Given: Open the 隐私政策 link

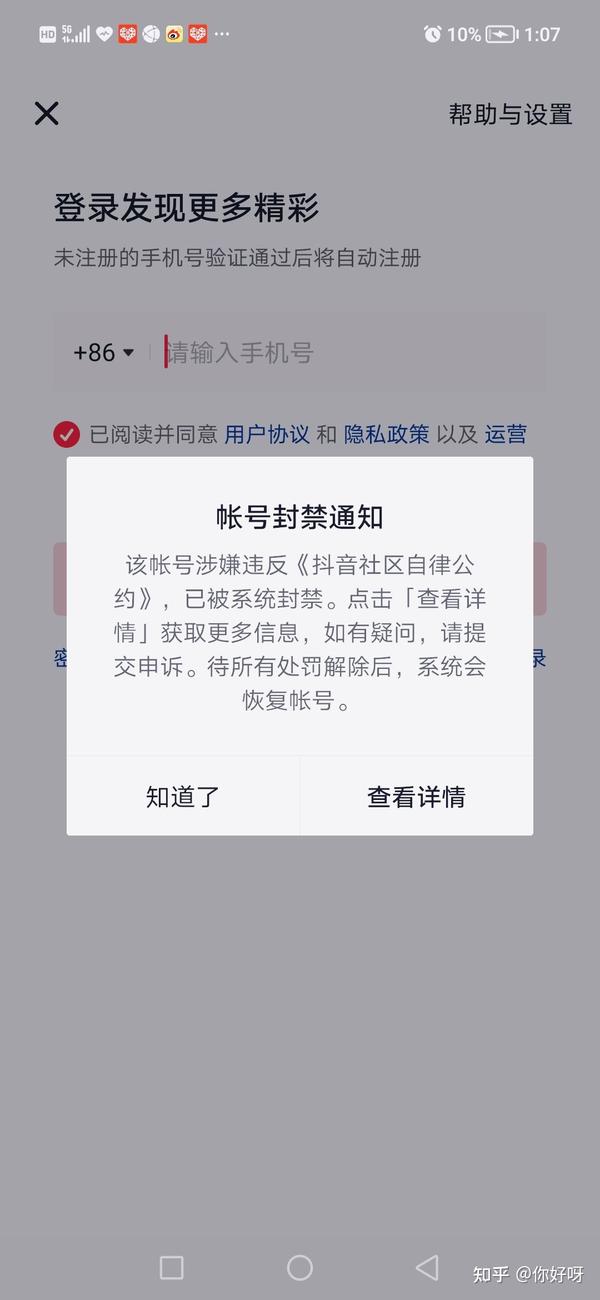Looking at the screenshot, I should pos(387,434).
